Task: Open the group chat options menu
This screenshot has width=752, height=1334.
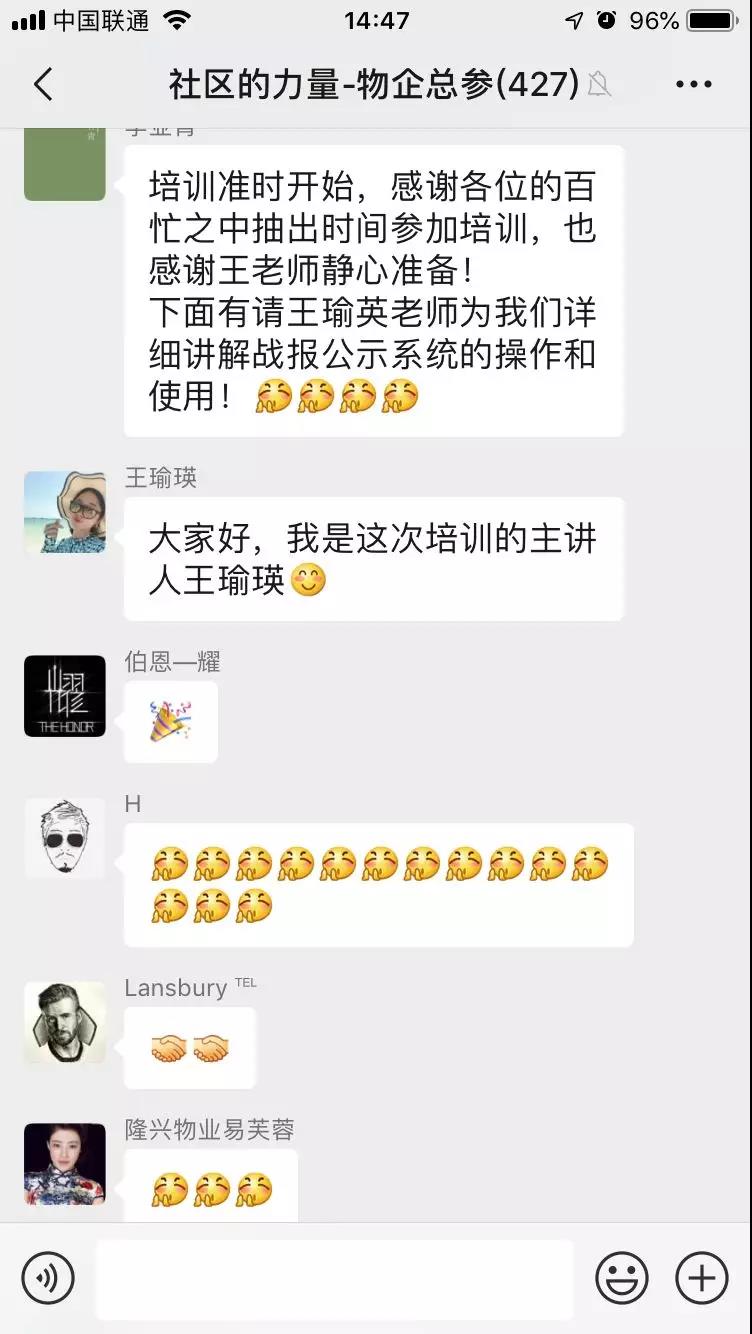Action: pos(693,85)
